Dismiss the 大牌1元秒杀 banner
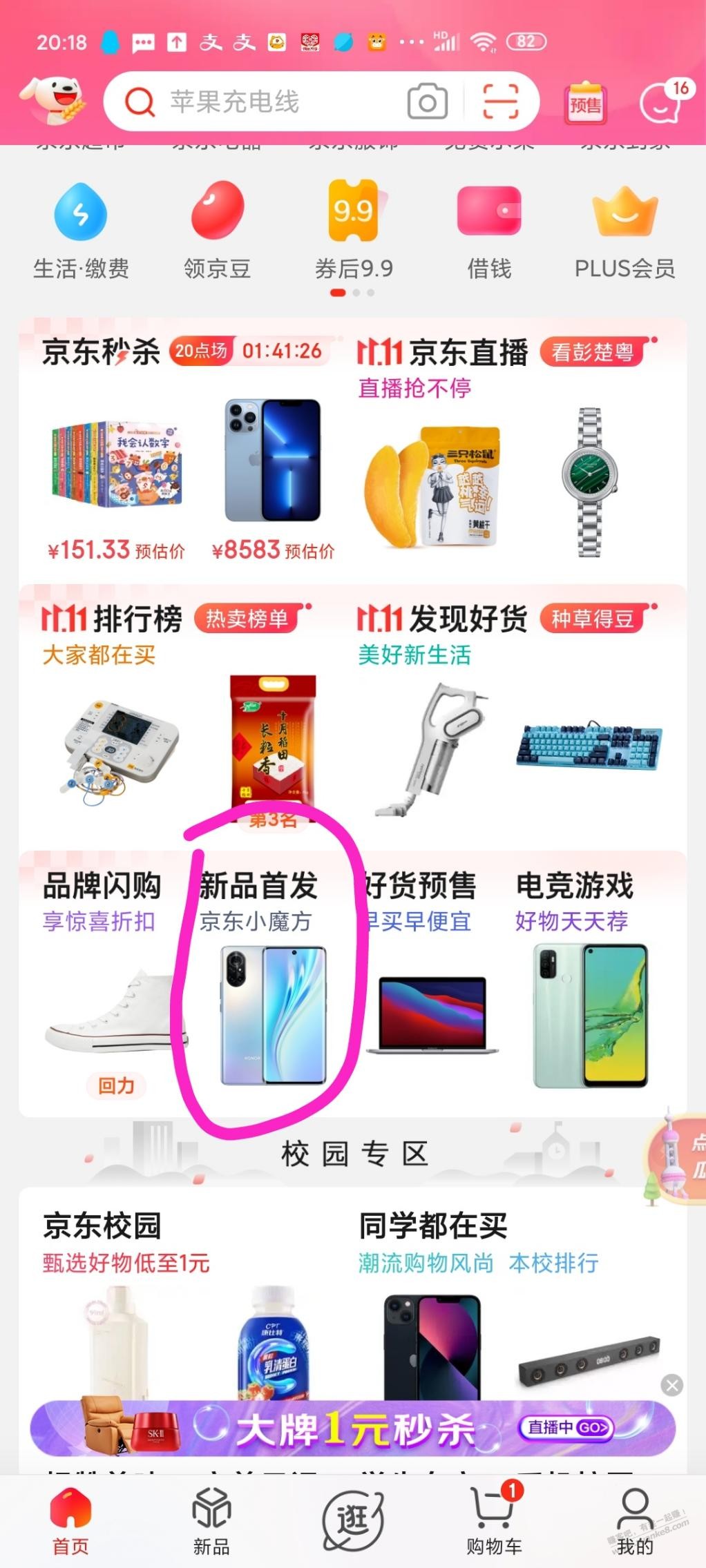 [x=672, y=1384]
